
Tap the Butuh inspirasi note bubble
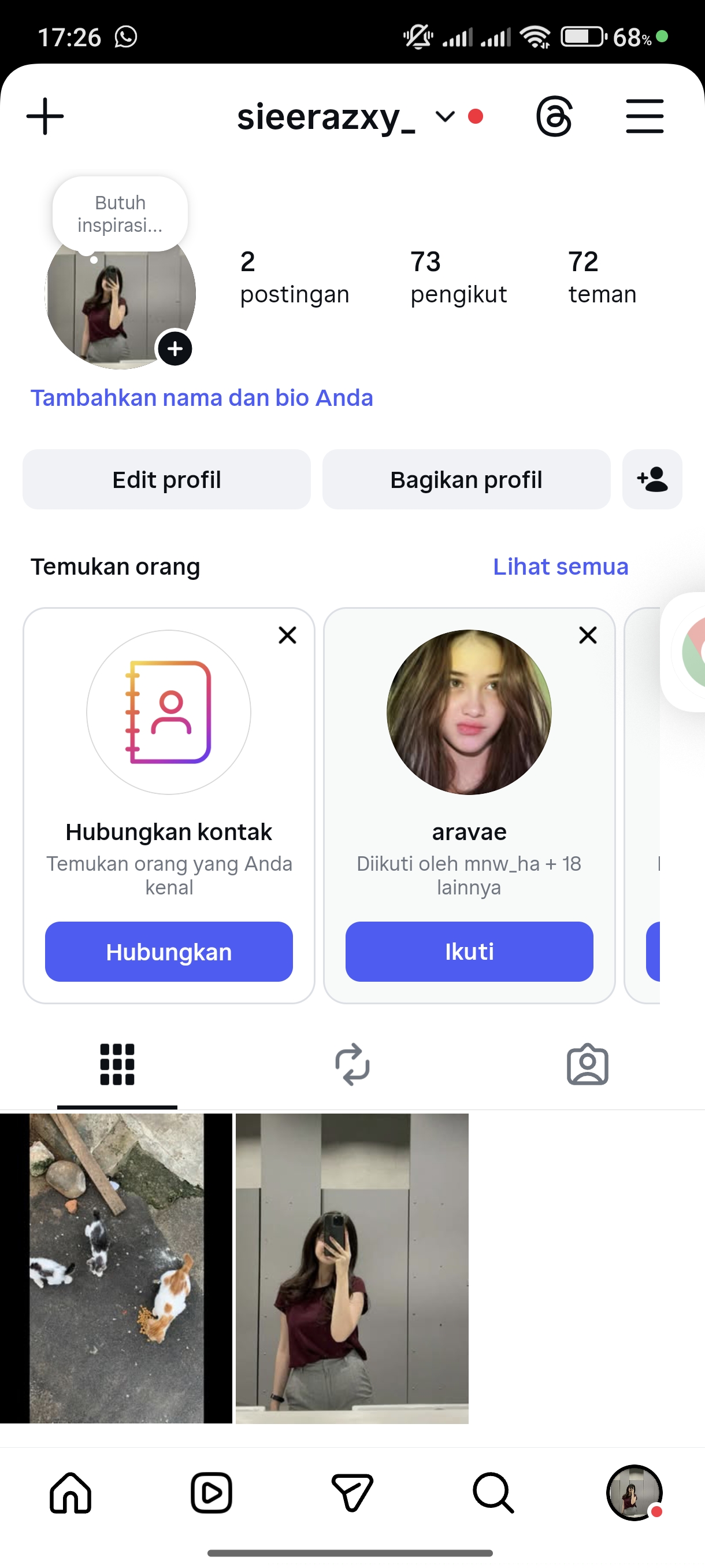point(120,214)
